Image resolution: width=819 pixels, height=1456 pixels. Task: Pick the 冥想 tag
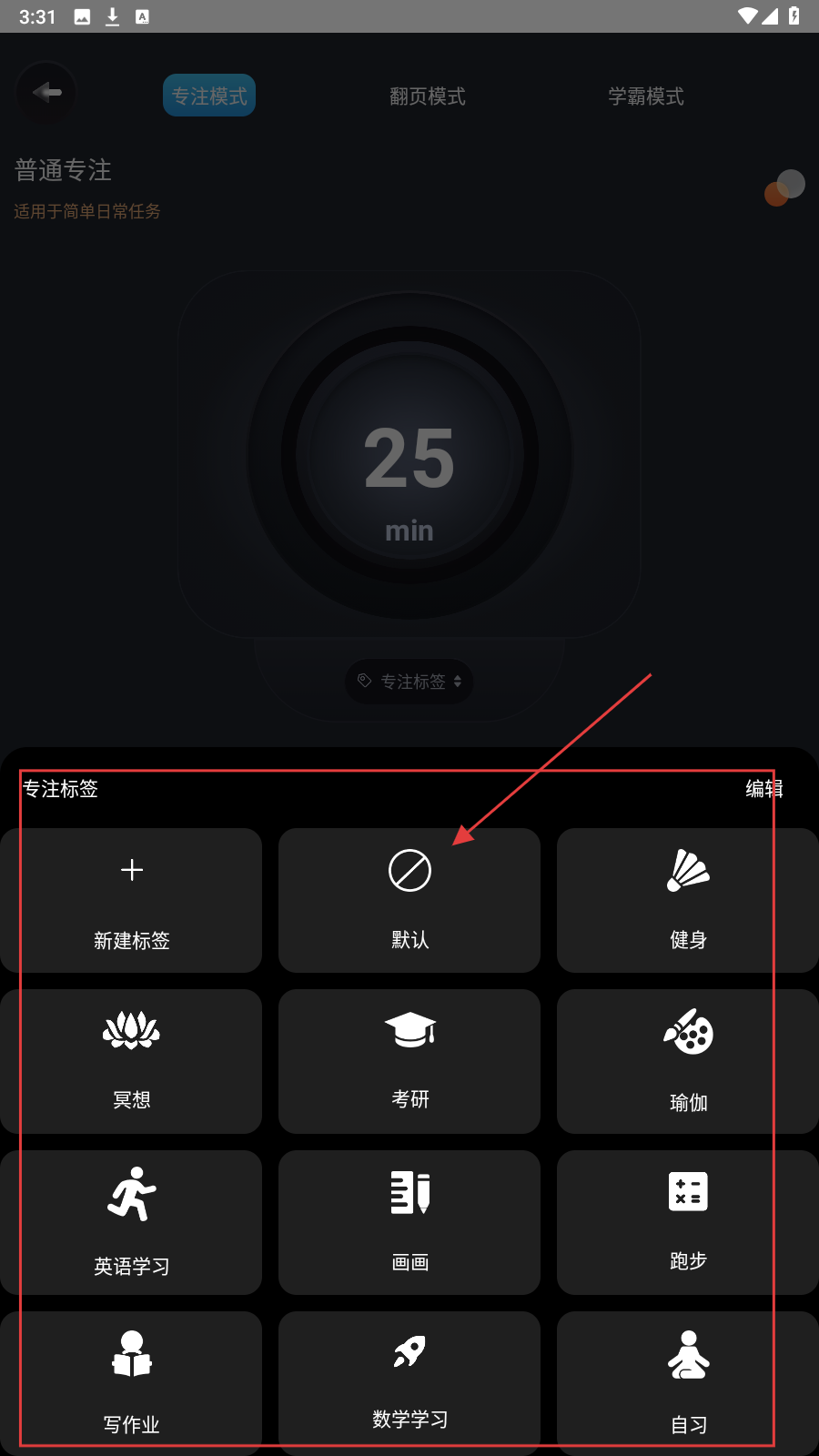pos(132,1061)
